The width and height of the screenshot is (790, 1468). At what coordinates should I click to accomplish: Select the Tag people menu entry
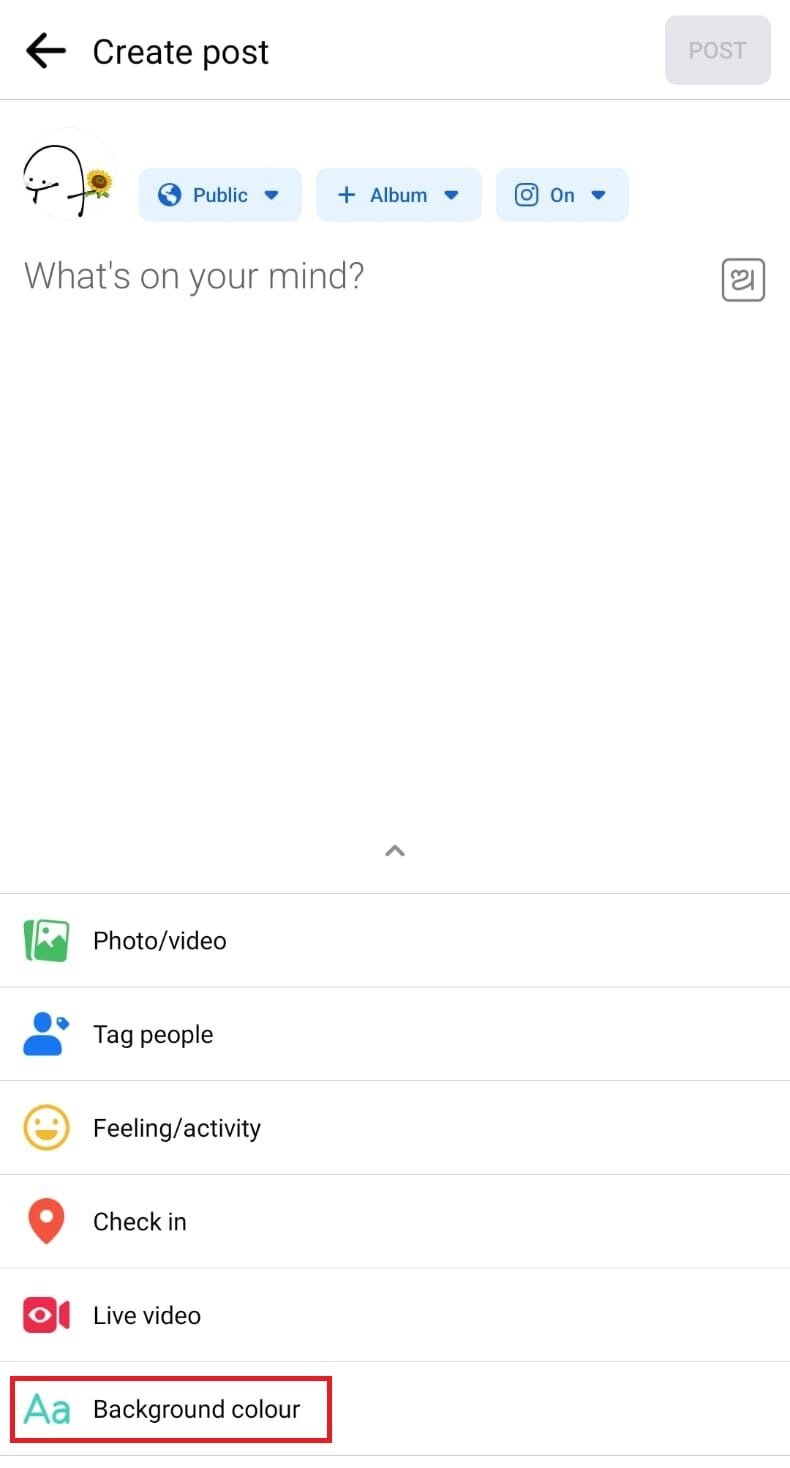(153, 1034)
